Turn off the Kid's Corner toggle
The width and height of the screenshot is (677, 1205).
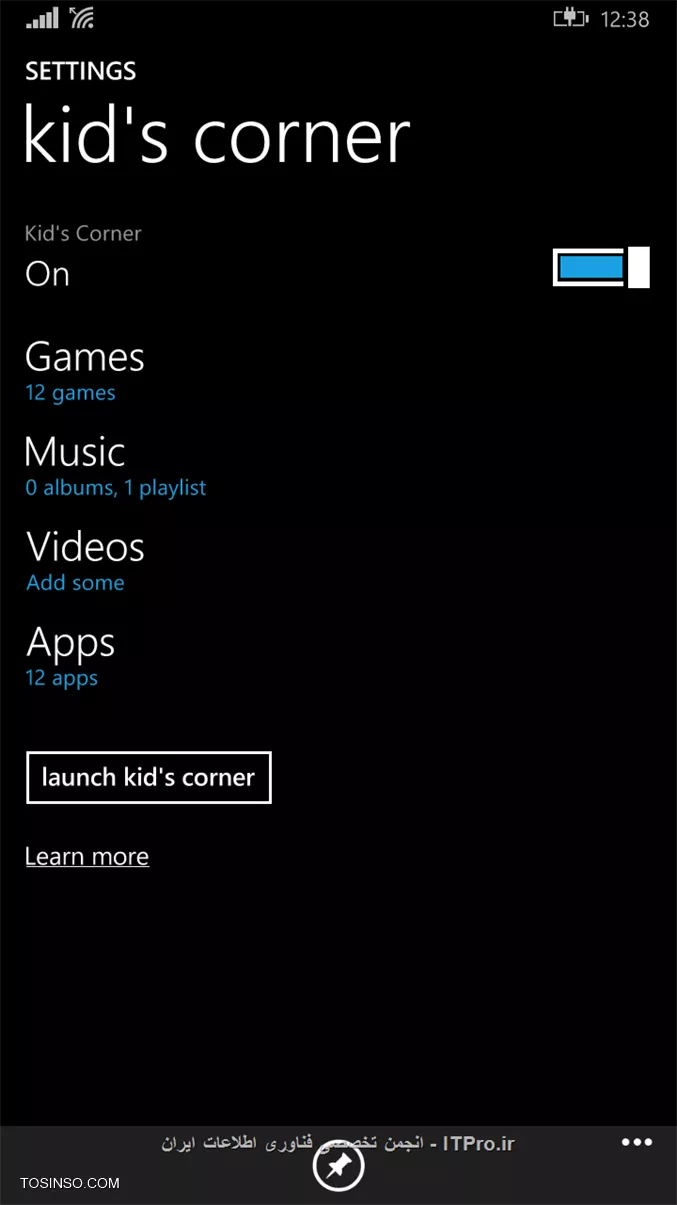click(600, 267)
